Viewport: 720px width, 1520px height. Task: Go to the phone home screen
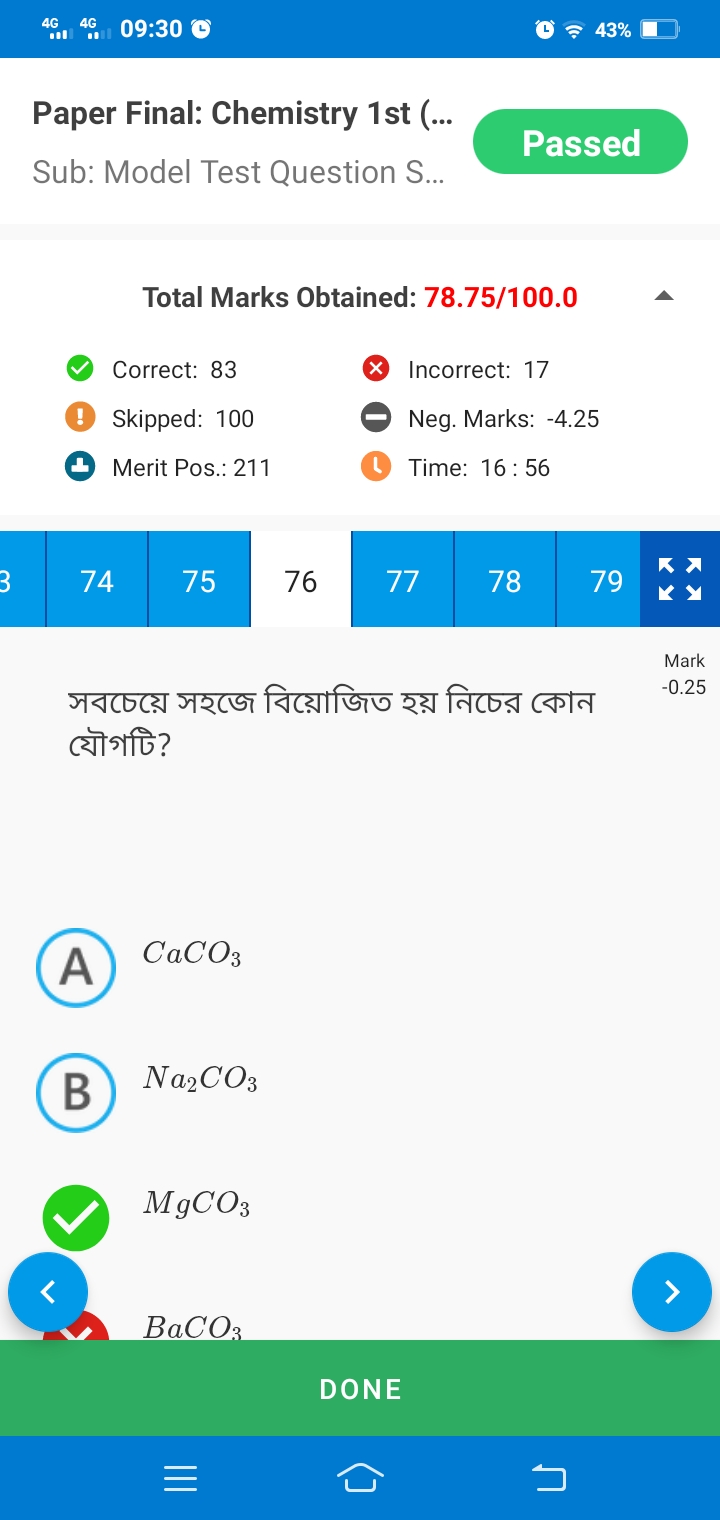coord(360,1478)
